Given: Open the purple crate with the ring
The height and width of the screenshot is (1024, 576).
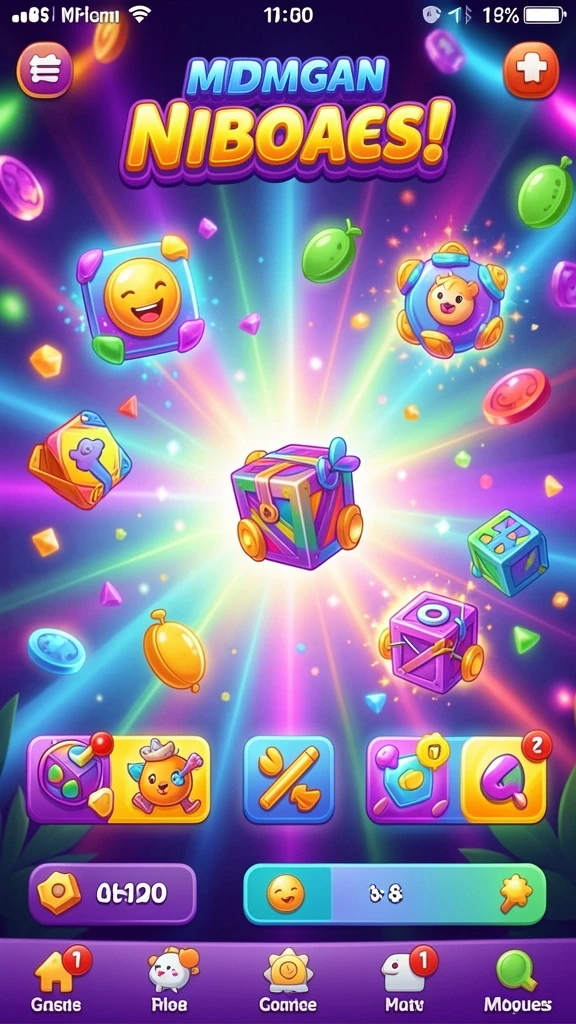Looking at the screenshot, I should [x=432, y=641].
